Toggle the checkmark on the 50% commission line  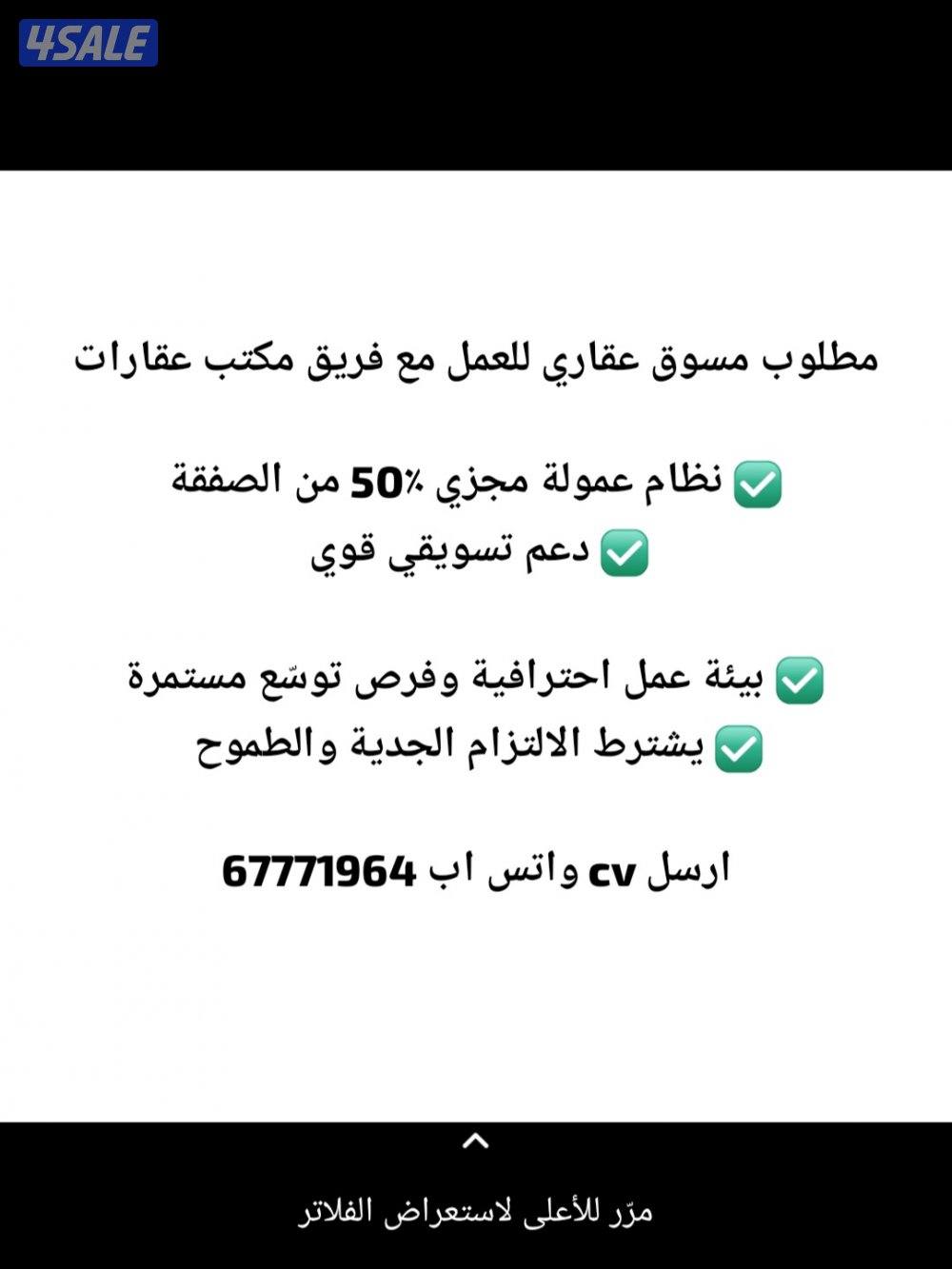(x=760, y=486)
